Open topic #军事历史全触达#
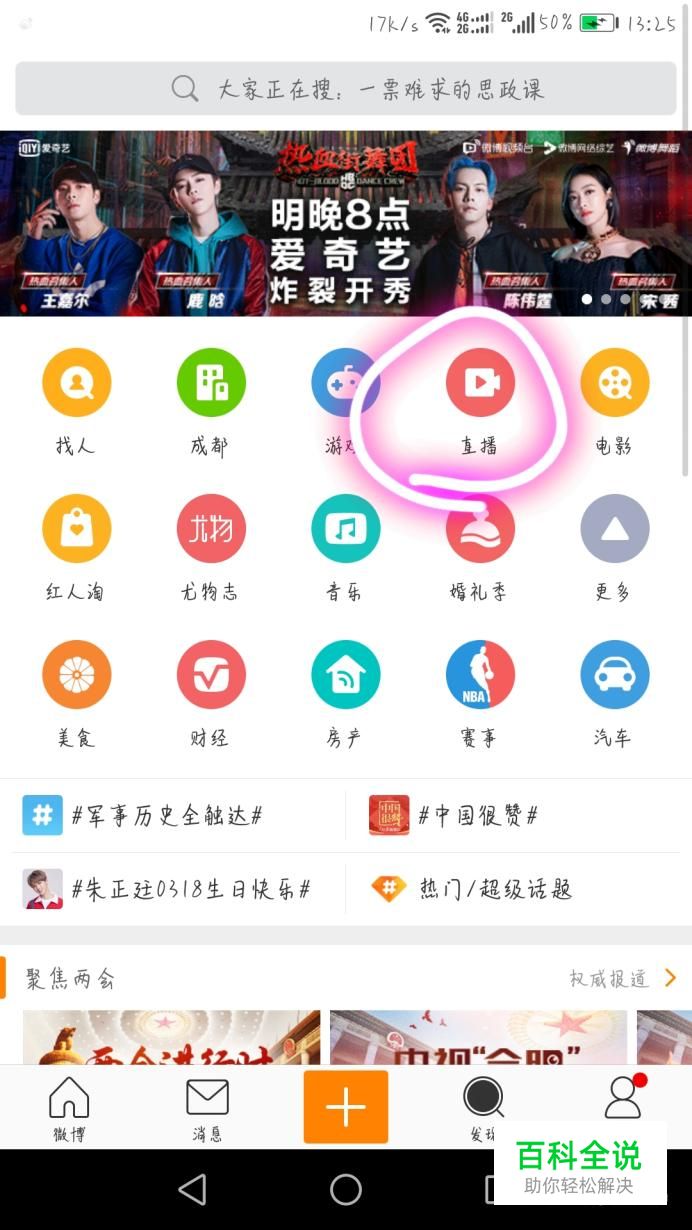Viewport: 692px width, 1230px height. pyautogui.click(x=166, y=816)
